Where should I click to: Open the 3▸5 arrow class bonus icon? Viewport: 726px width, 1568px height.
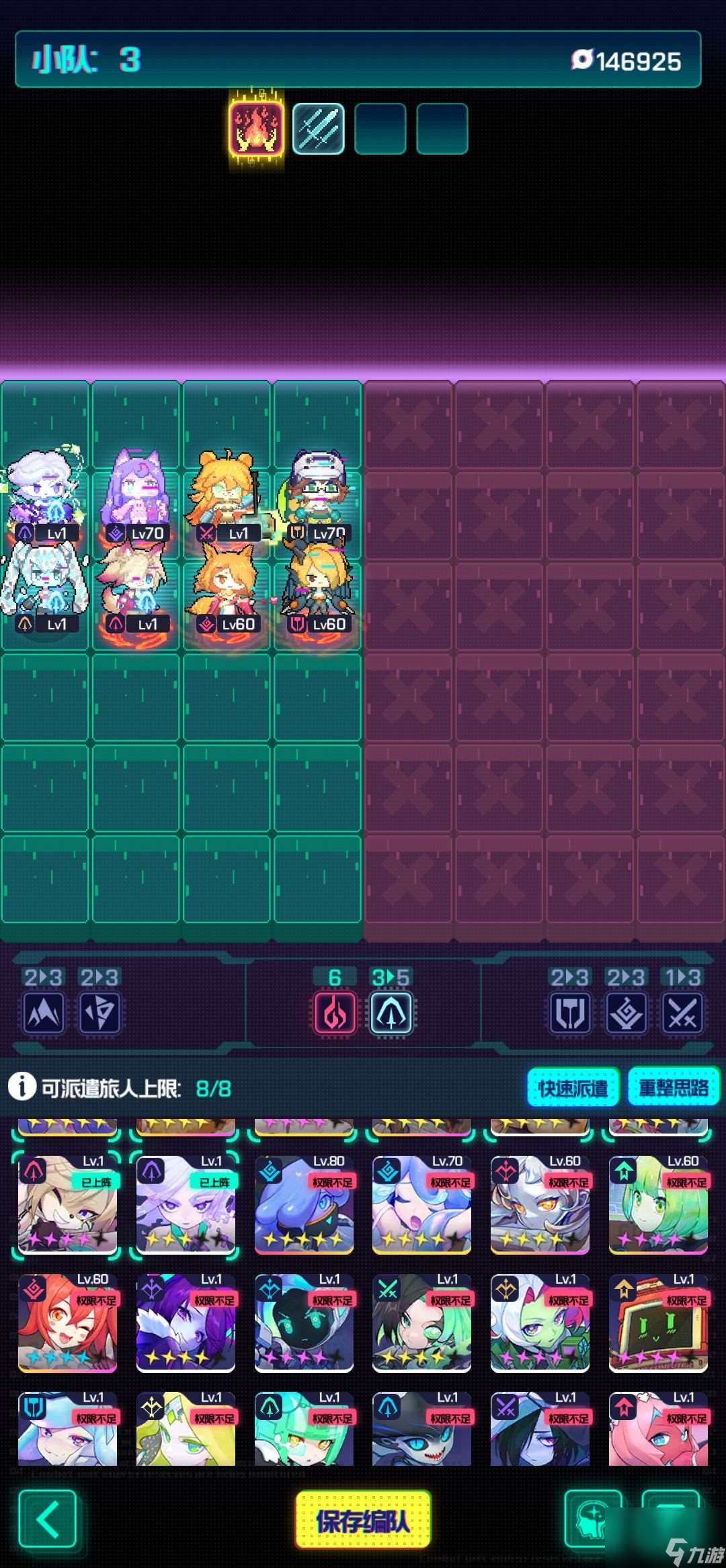pos(391,1013)
